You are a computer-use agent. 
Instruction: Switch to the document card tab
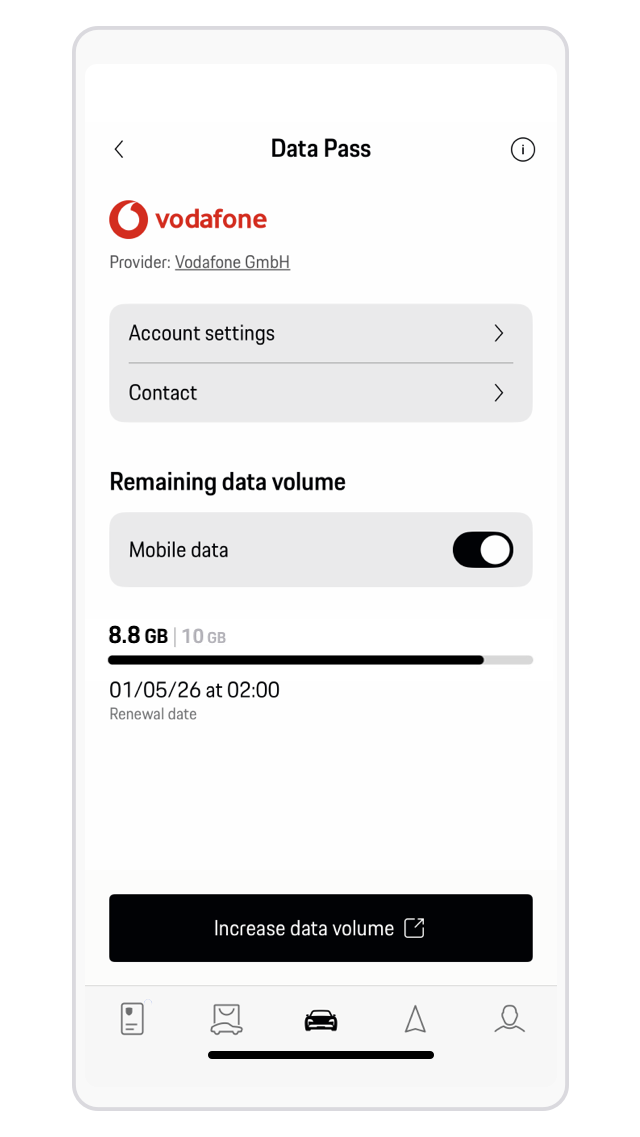132,1019
